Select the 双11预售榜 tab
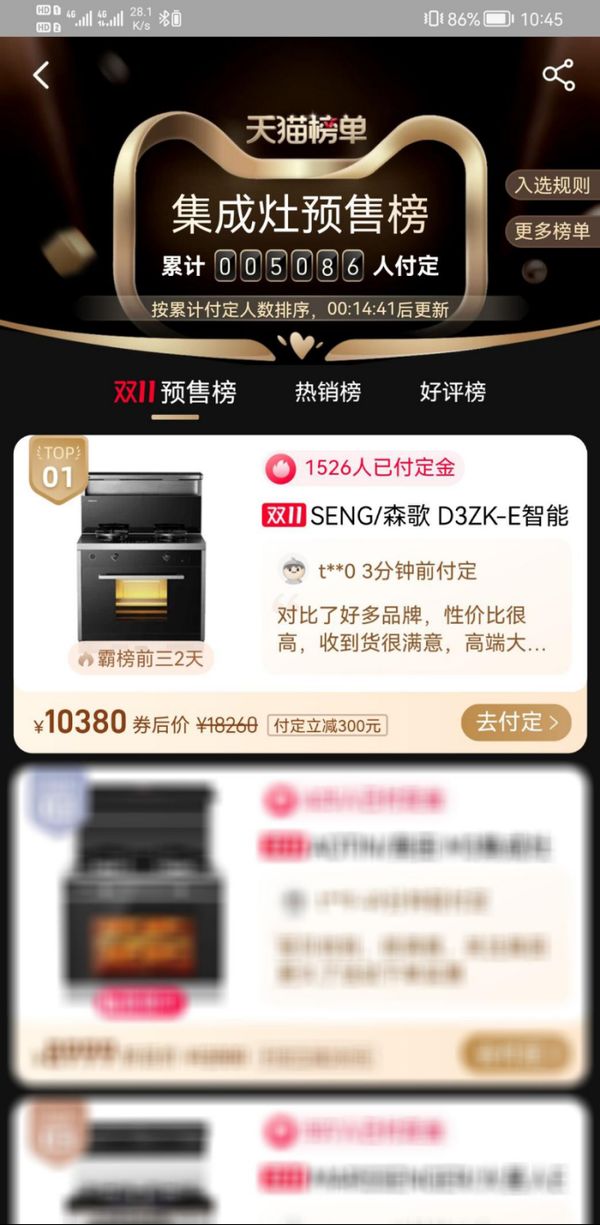The height and width of the screenshot is (1225, 600). pos(175,392)
